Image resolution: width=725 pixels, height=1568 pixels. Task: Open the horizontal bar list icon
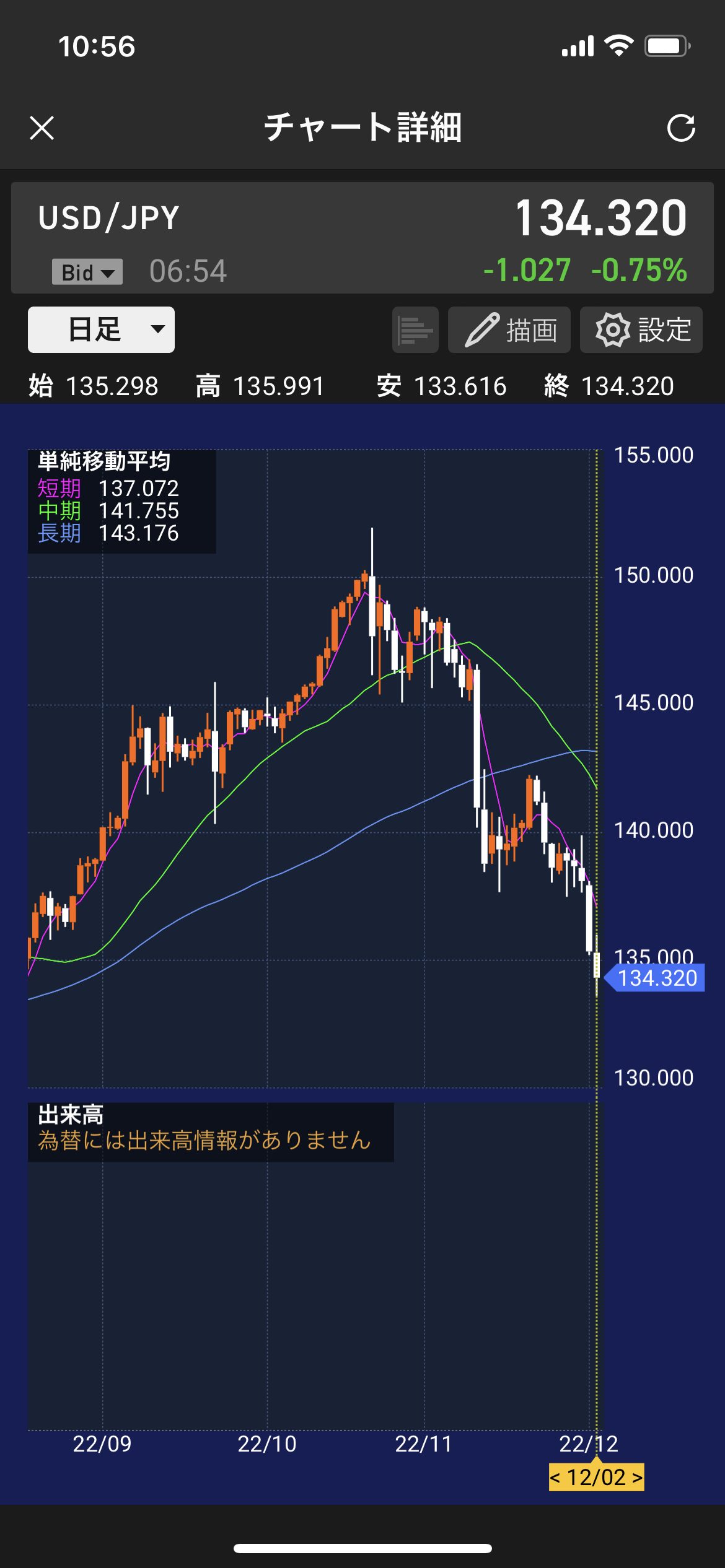(x=415, y=329)
